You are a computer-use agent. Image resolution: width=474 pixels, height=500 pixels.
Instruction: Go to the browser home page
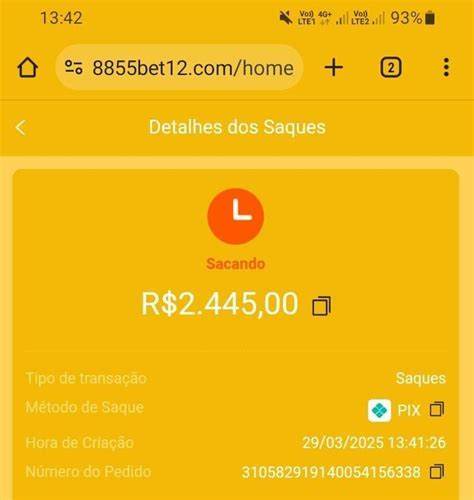pos(28,68)
